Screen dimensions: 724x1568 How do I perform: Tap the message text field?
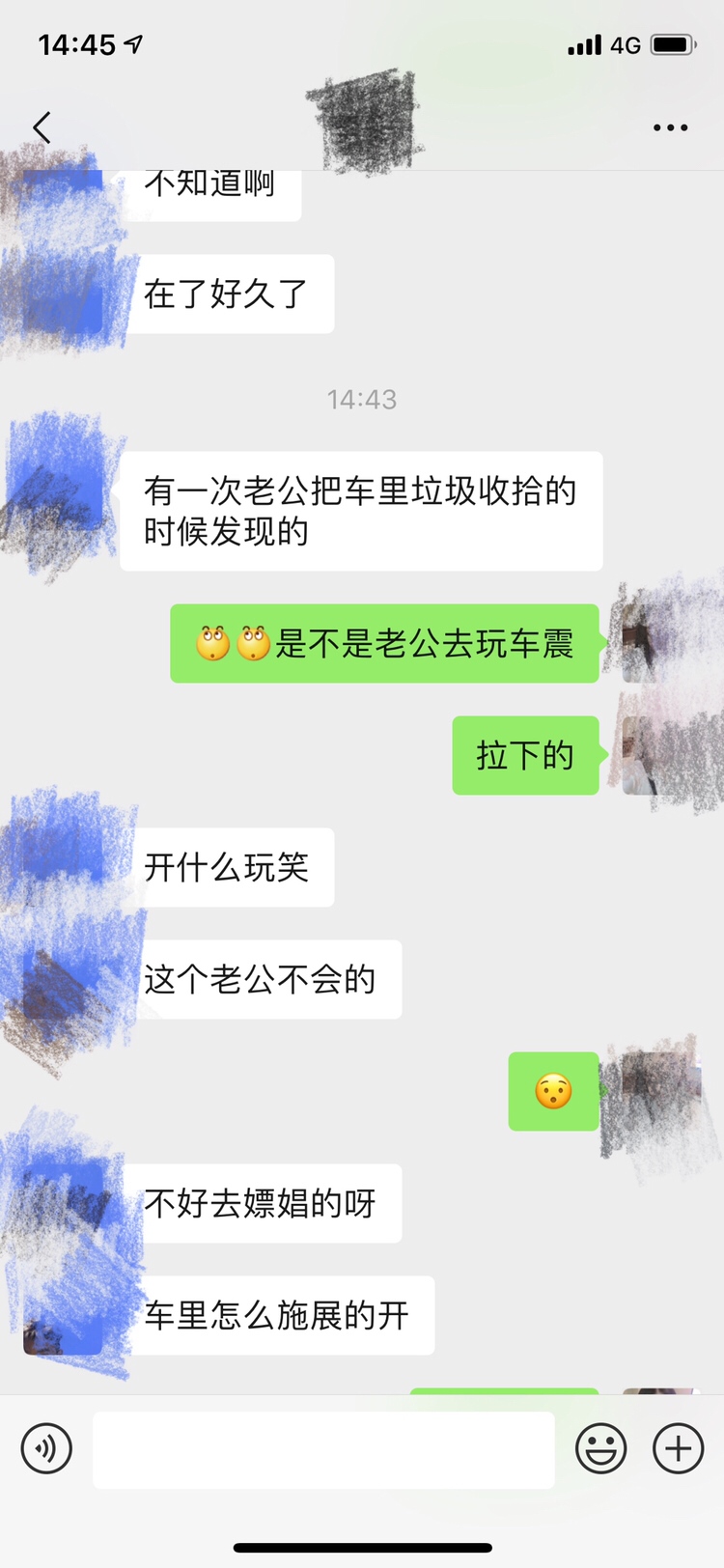coord(323,1449)
